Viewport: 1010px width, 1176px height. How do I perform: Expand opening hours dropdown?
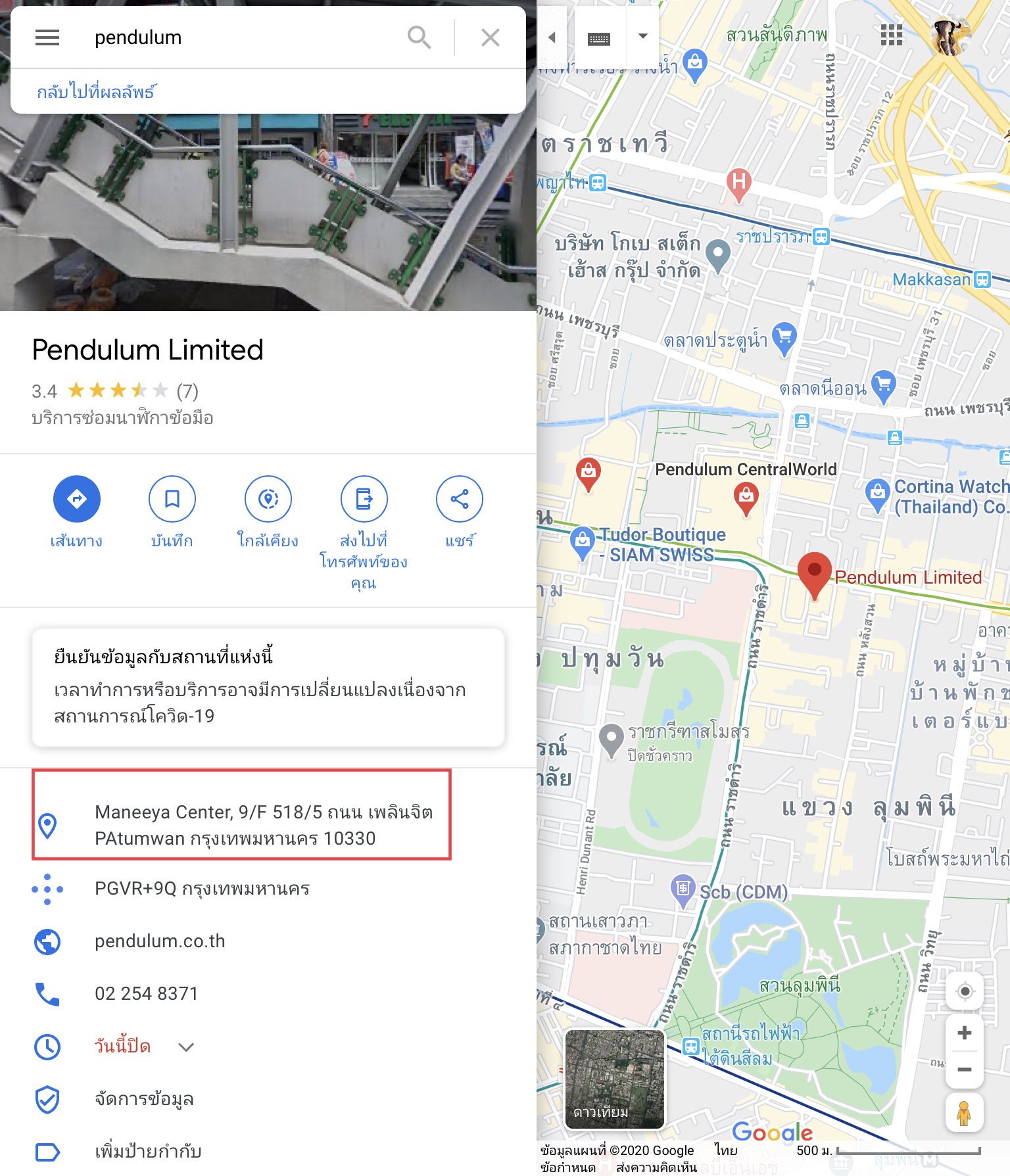coord(186,1047)
